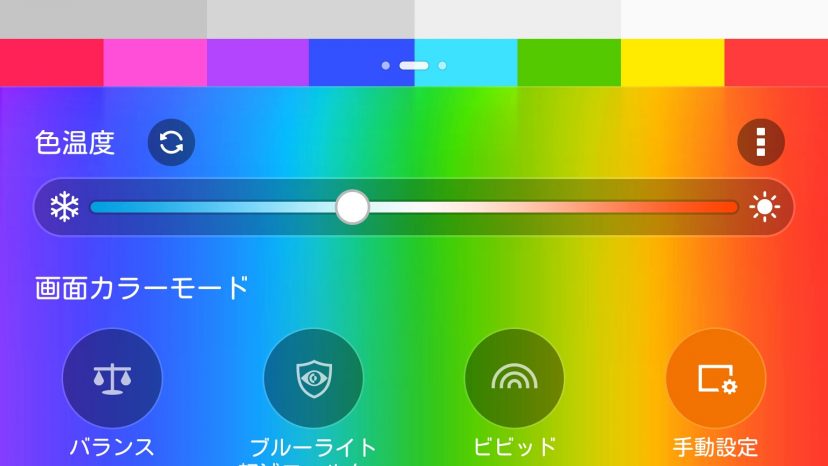Image resolution: width=828 pixels, height=466 pixels.
Task: Tap the preview page indicator dots
Action: coord(414,65)
